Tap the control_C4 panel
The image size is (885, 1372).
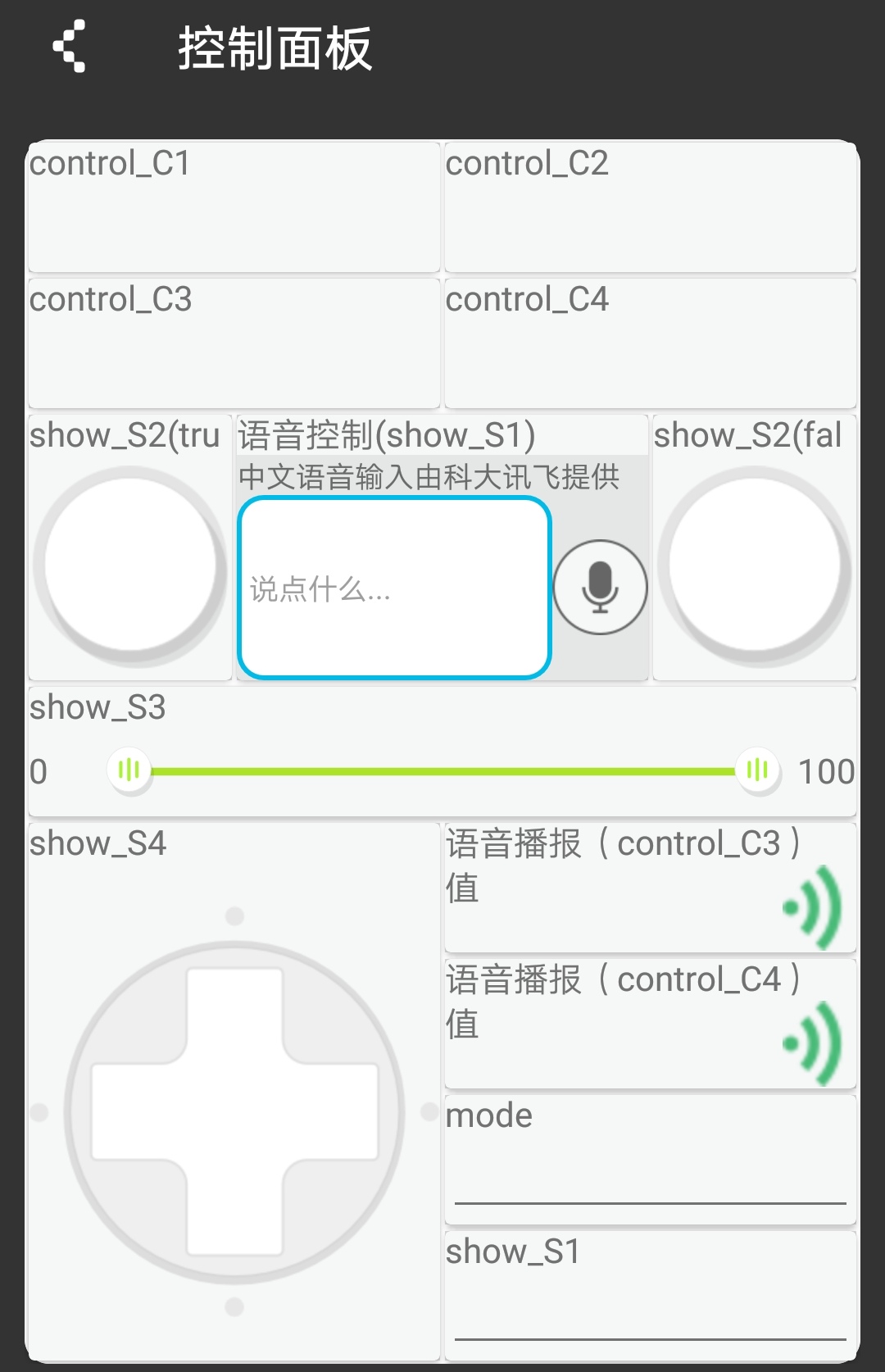tap(650, 343)
